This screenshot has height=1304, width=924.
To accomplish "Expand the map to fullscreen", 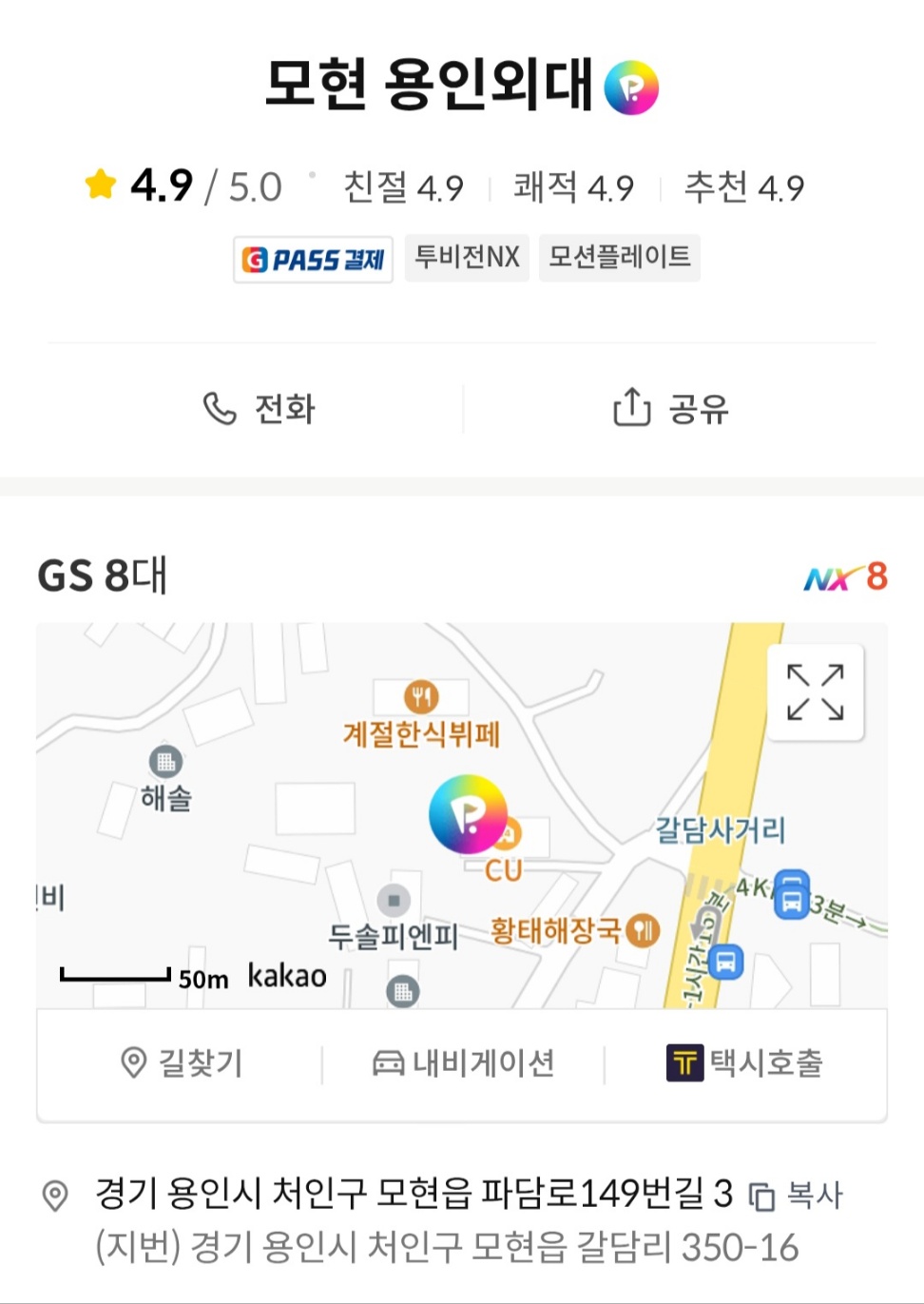I will click(x=815, y=692).
